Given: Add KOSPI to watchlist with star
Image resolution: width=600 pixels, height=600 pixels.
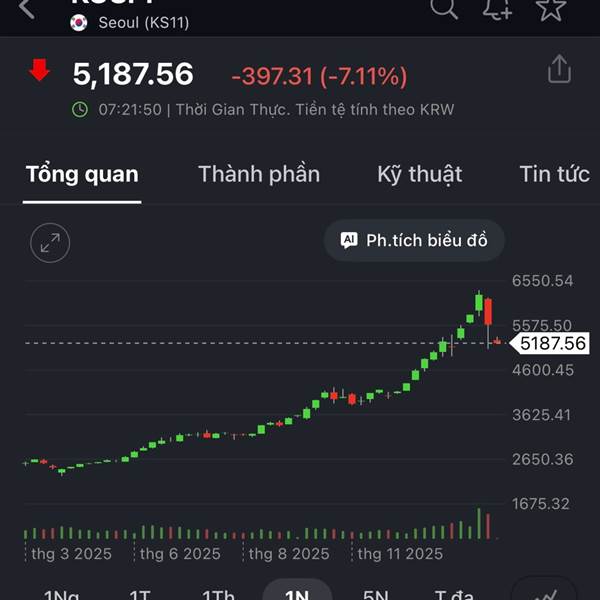Looking at the screenshot, I should tap(551, 9).
